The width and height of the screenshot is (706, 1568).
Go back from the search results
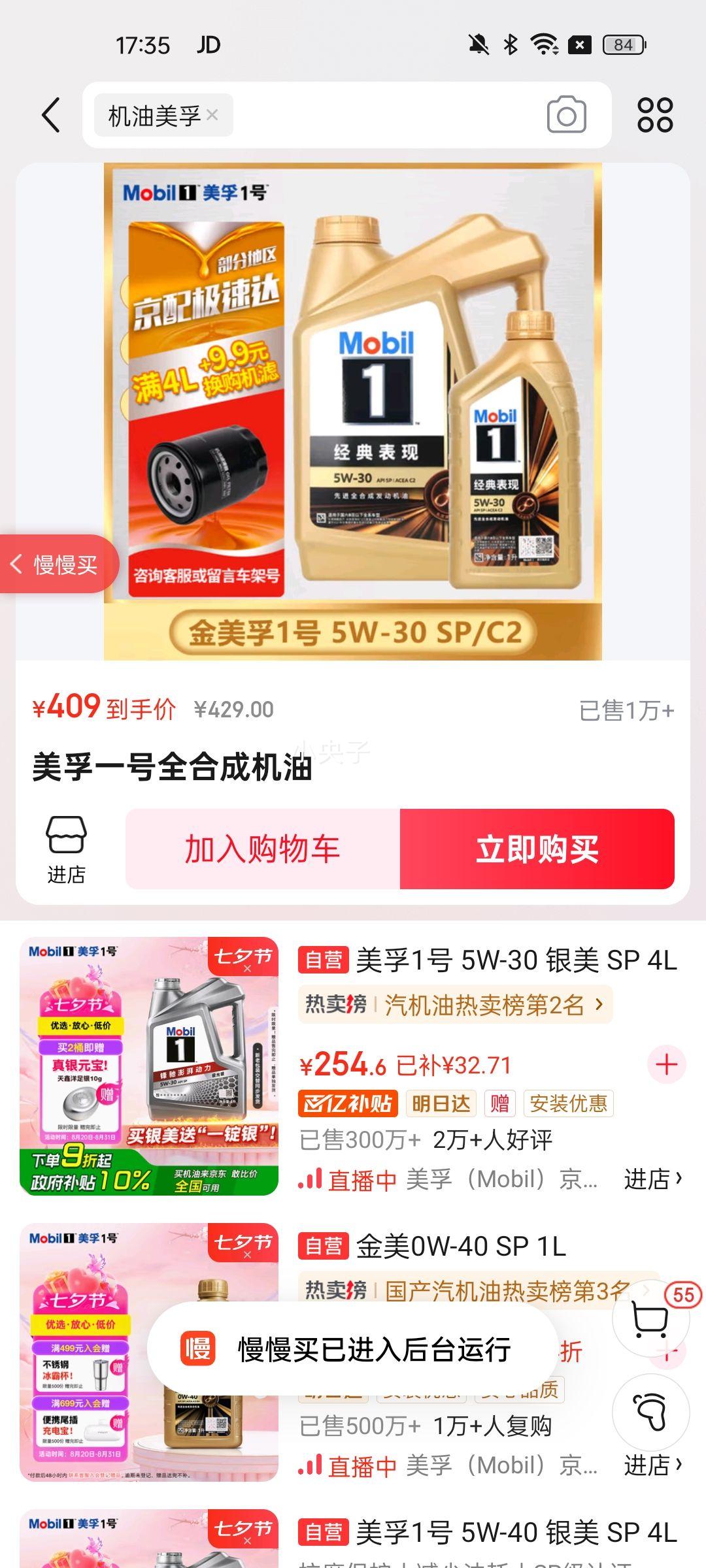pyautogui.click(x=51, y=116)
